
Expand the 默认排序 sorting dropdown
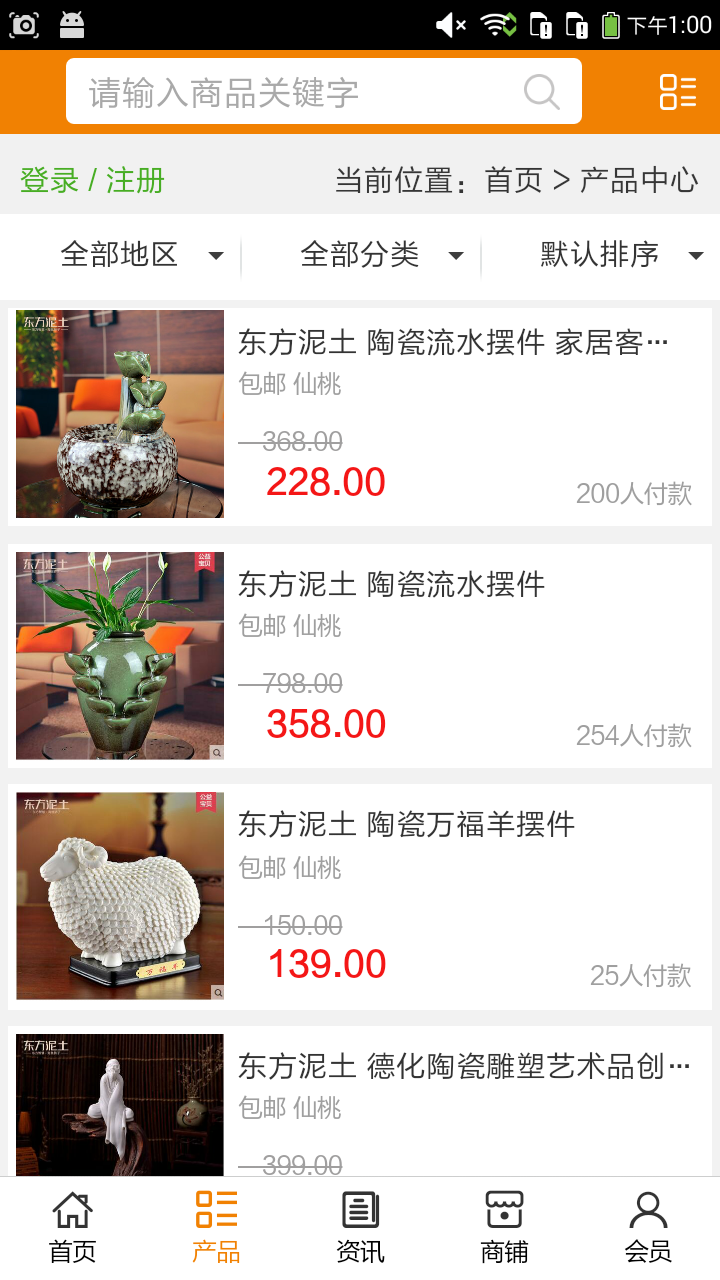click(620, 255)
